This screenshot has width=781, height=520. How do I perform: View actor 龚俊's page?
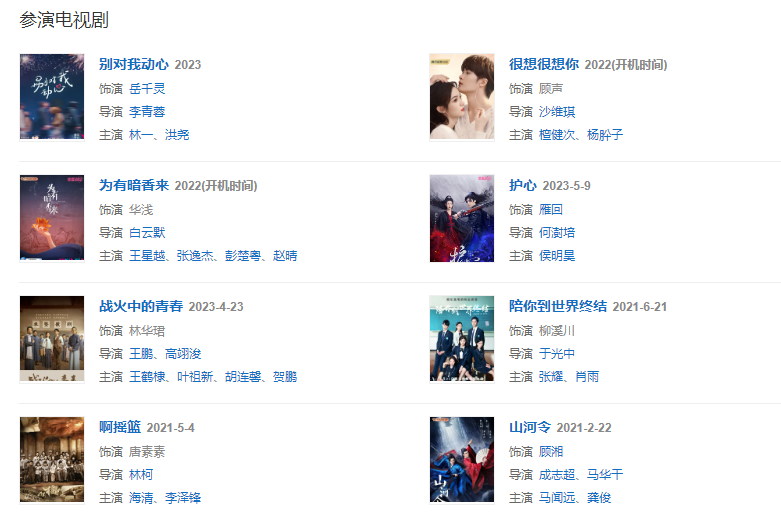coord(598,497)
